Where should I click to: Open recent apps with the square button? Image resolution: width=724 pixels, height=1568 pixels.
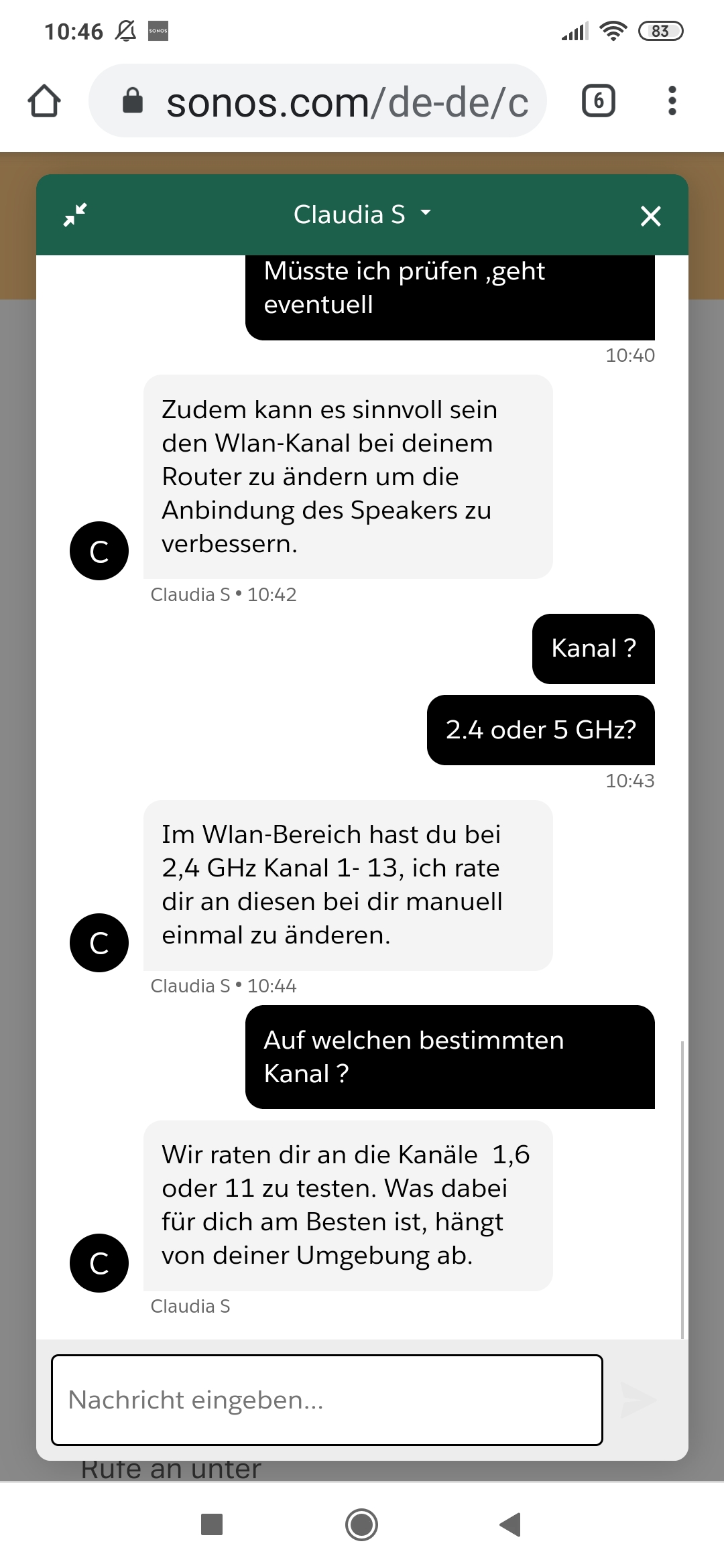pyautogui.click(x=212, y=1524)
